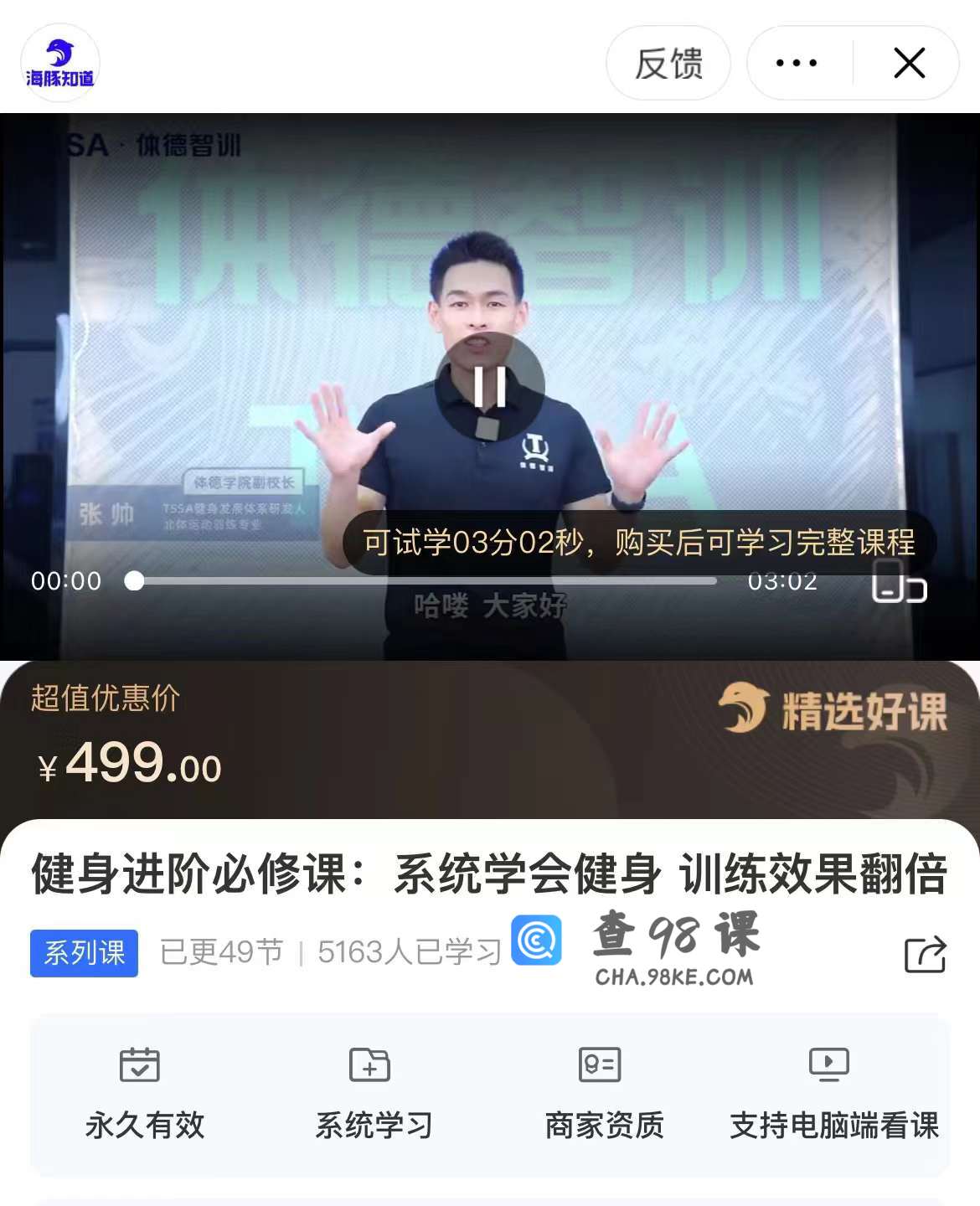Open the three-dot more options menu

(x=797, y=64)
